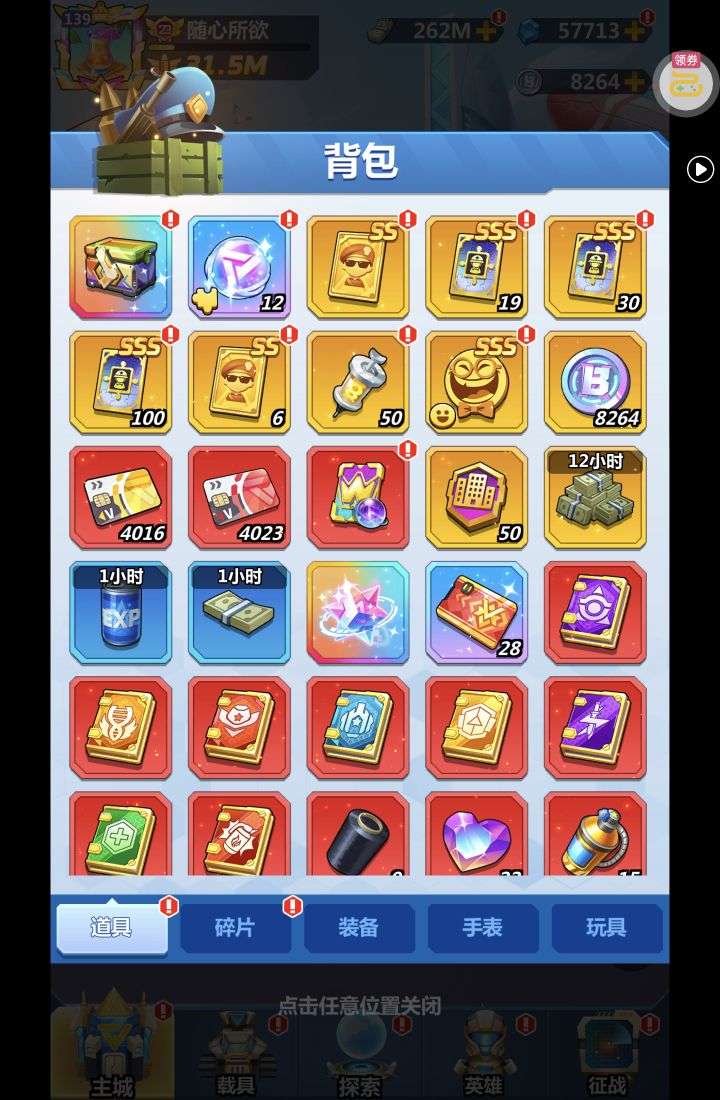
Task: Open the 12小时 cash stack item
Action: pos(595,497)
